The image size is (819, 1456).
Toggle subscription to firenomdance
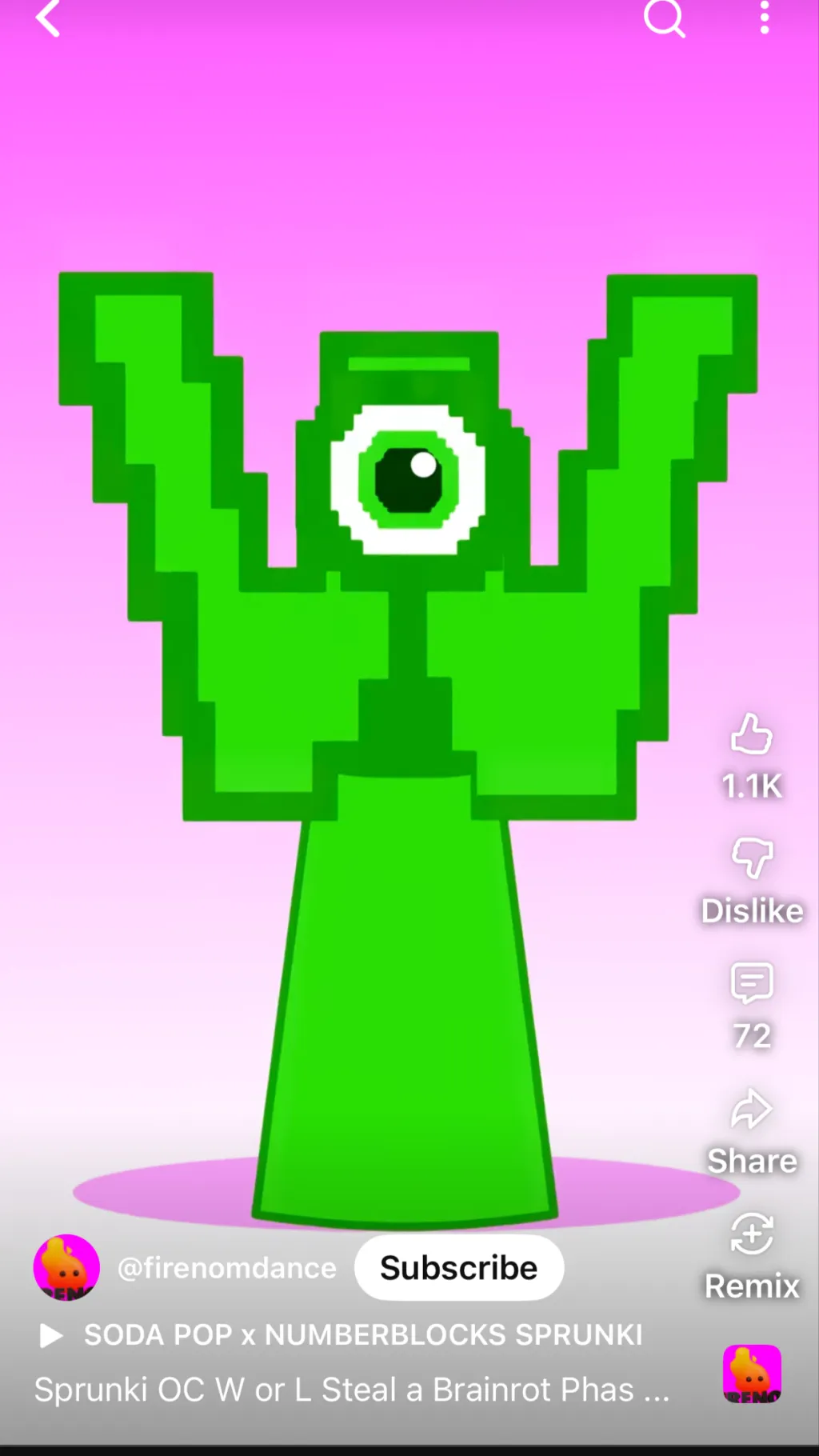[x=458, y=1267]
